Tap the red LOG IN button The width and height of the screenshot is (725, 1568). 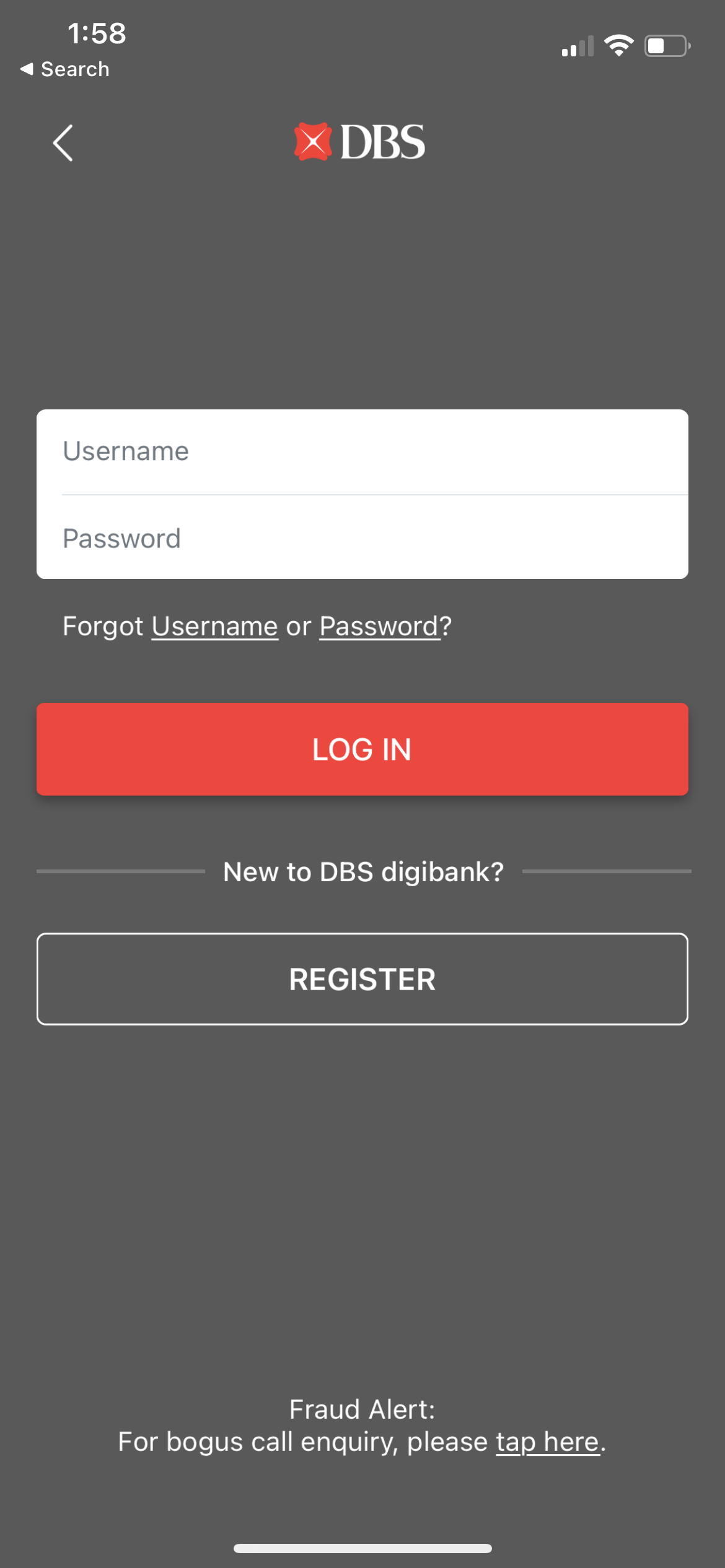[x=362, y=749]
